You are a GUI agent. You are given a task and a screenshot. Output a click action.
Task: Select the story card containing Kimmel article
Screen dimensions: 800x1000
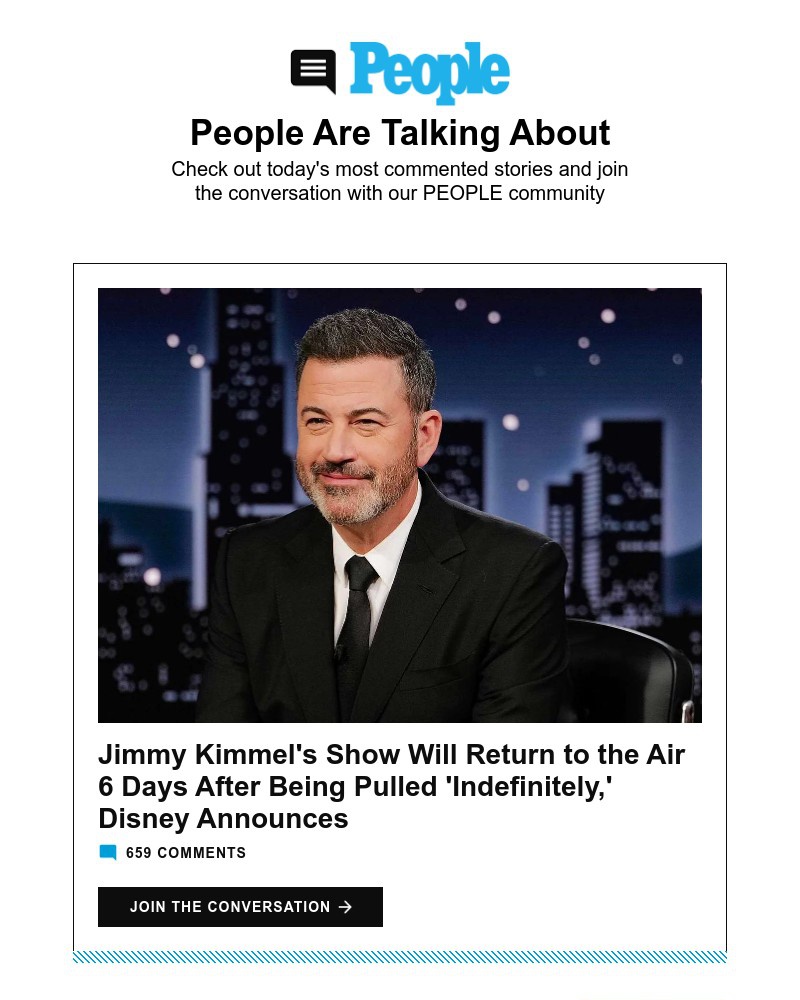tap(400, 600)
